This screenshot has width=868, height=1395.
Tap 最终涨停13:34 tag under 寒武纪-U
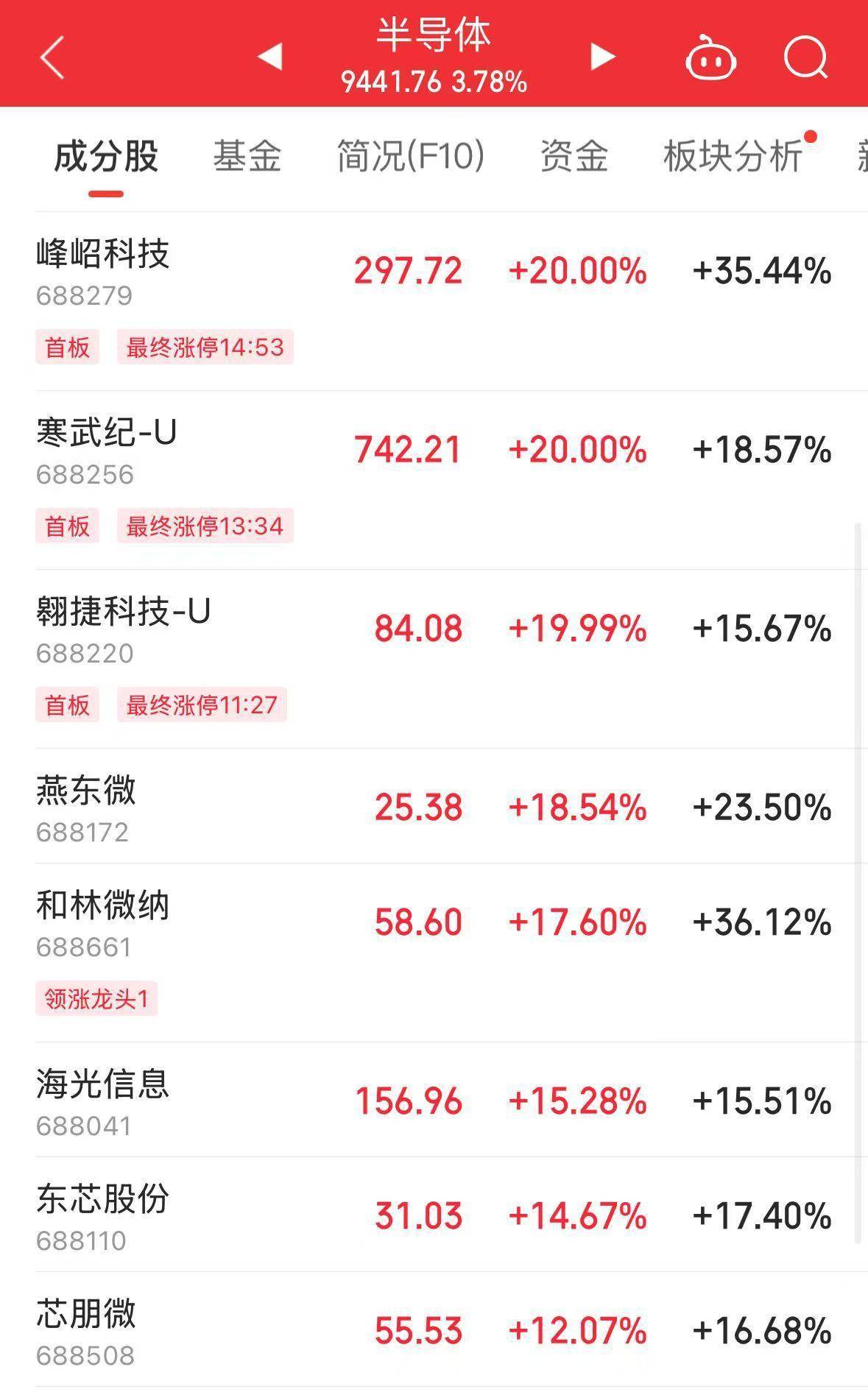point(204,526)
